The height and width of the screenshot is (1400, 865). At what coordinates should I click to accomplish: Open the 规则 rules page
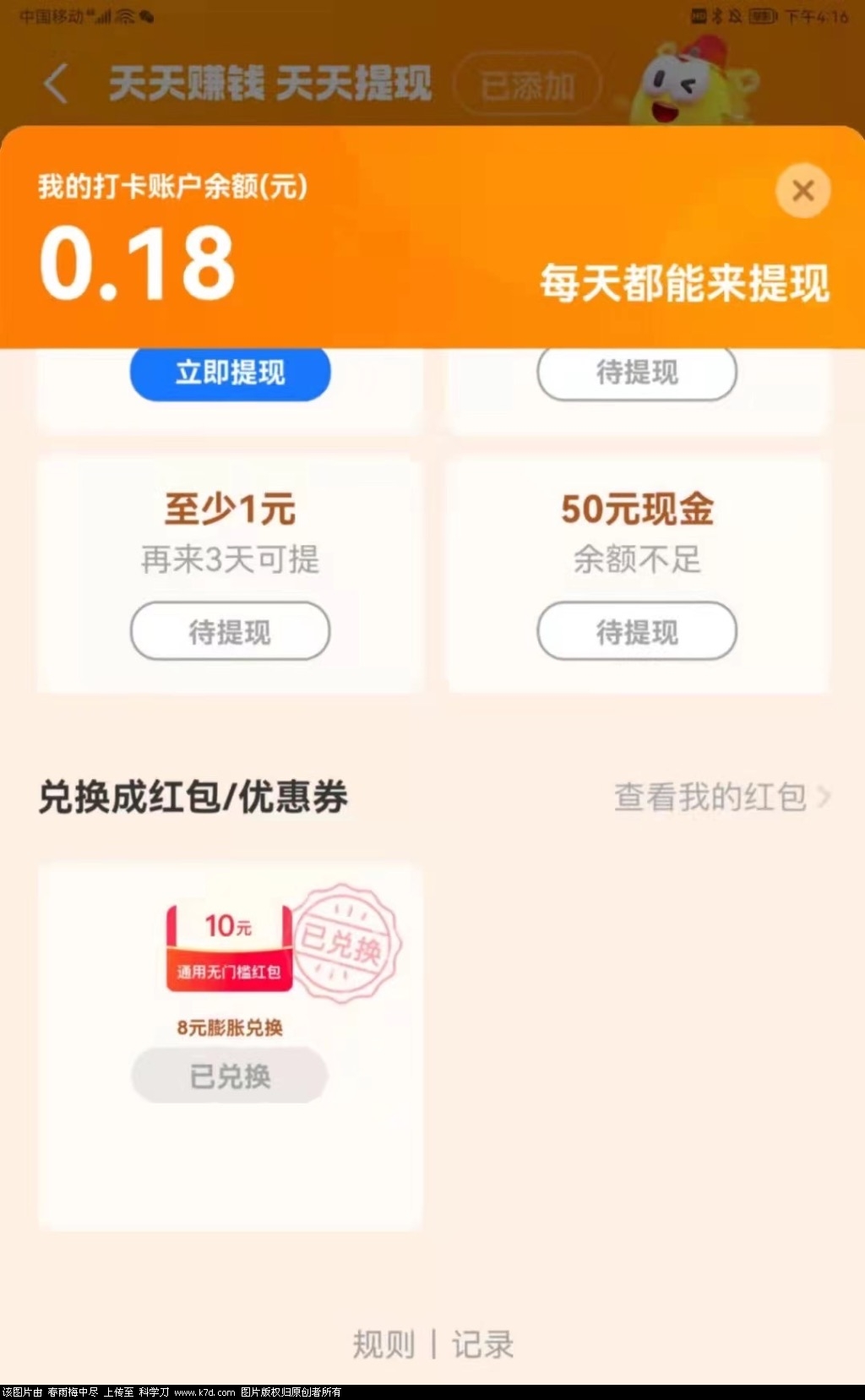point(384,1344)
